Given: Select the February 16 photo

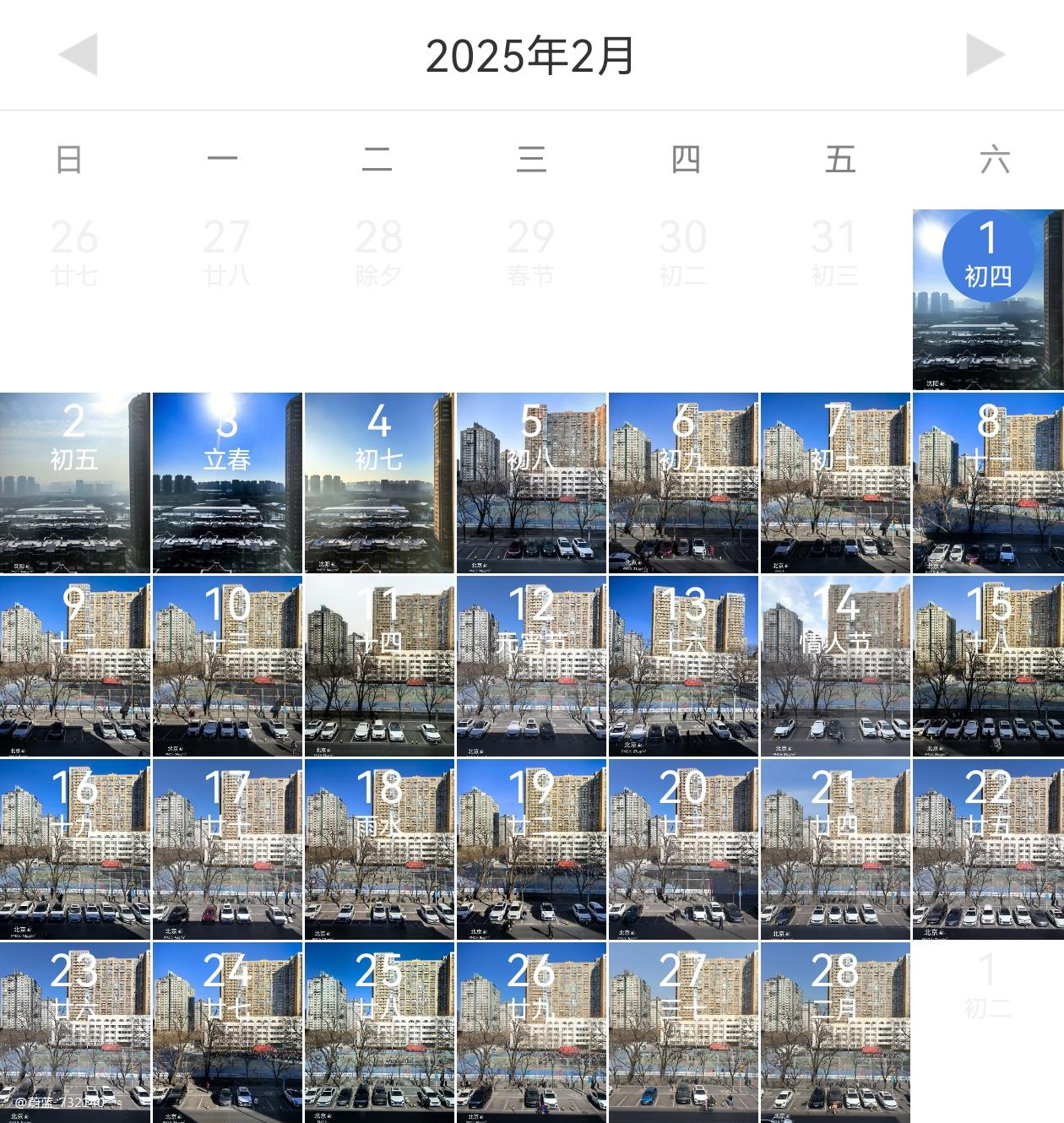Looking at the screenshot, I should 74,849.
